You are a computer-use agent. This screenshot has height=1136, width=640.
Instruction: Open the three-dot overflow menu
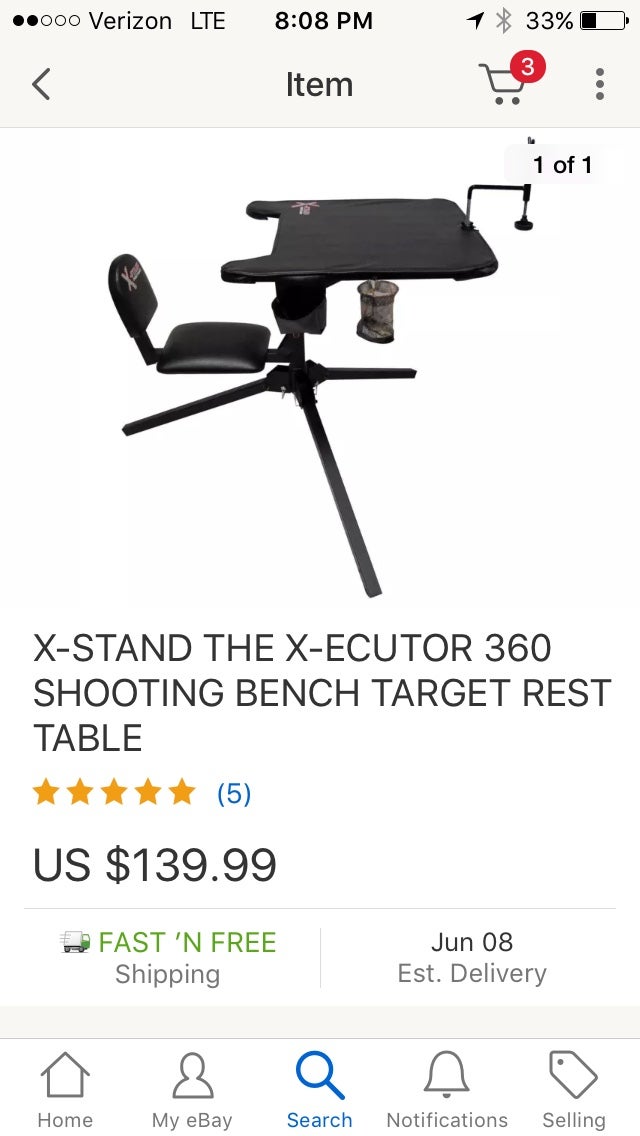(x=599, y=84)
